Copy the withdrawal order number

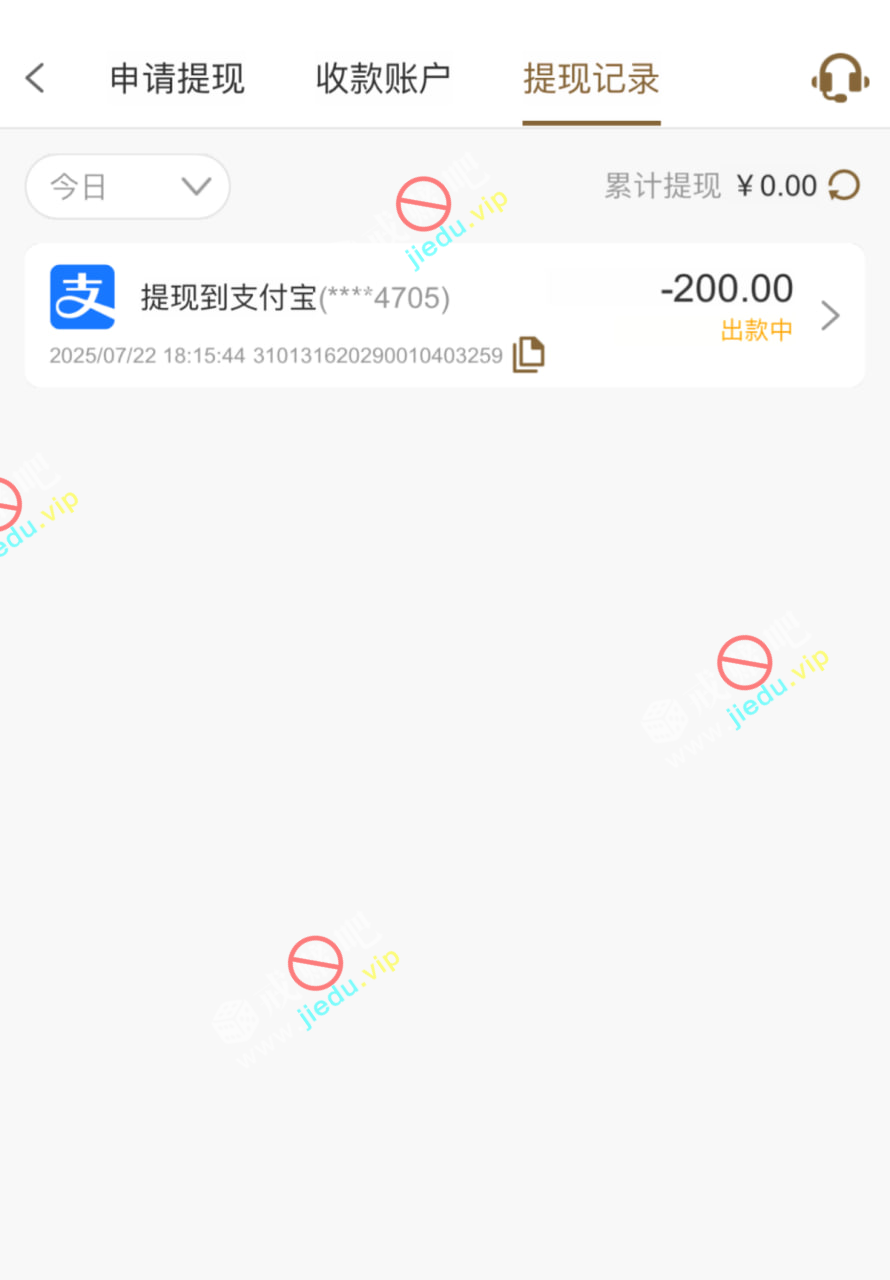pos(529,355)
